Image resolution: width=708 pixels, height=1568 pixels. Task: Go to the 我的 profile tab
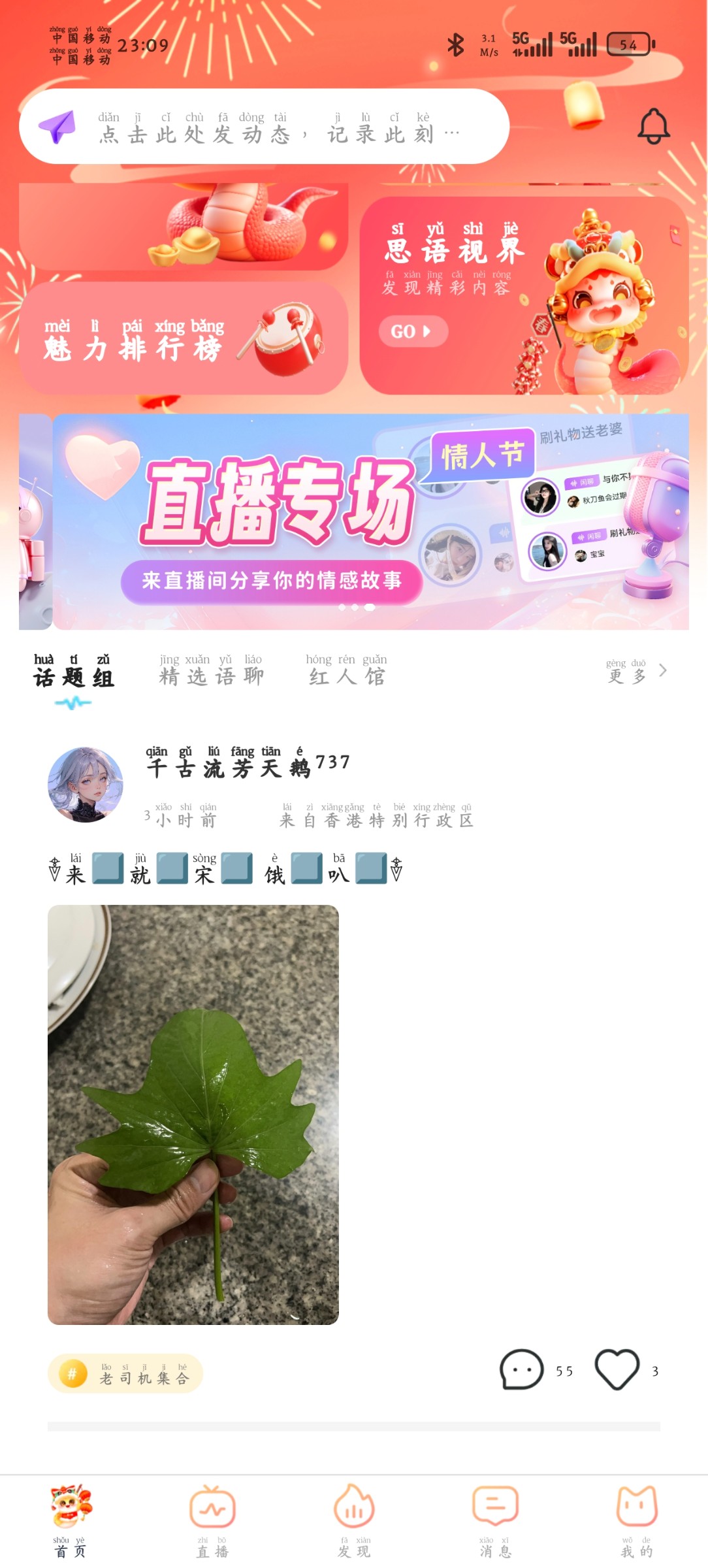point(636,1521)
